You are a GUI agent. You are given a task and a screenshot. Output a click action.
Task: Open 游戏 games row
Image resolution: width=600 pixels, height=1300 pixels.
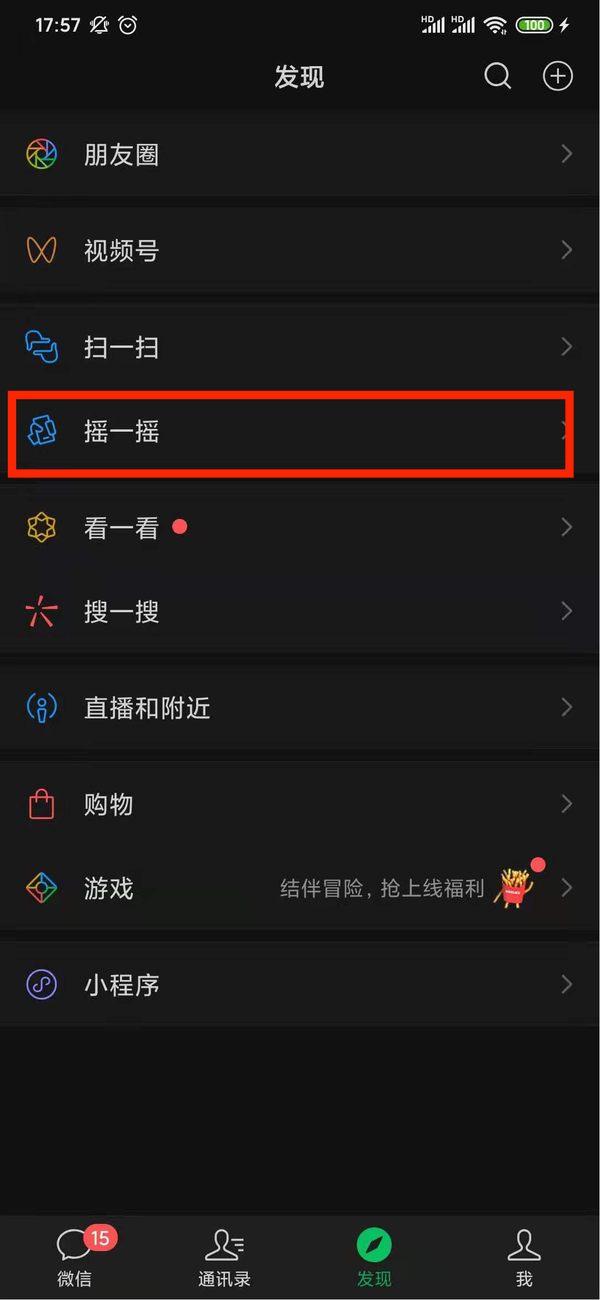coord(300,888)
